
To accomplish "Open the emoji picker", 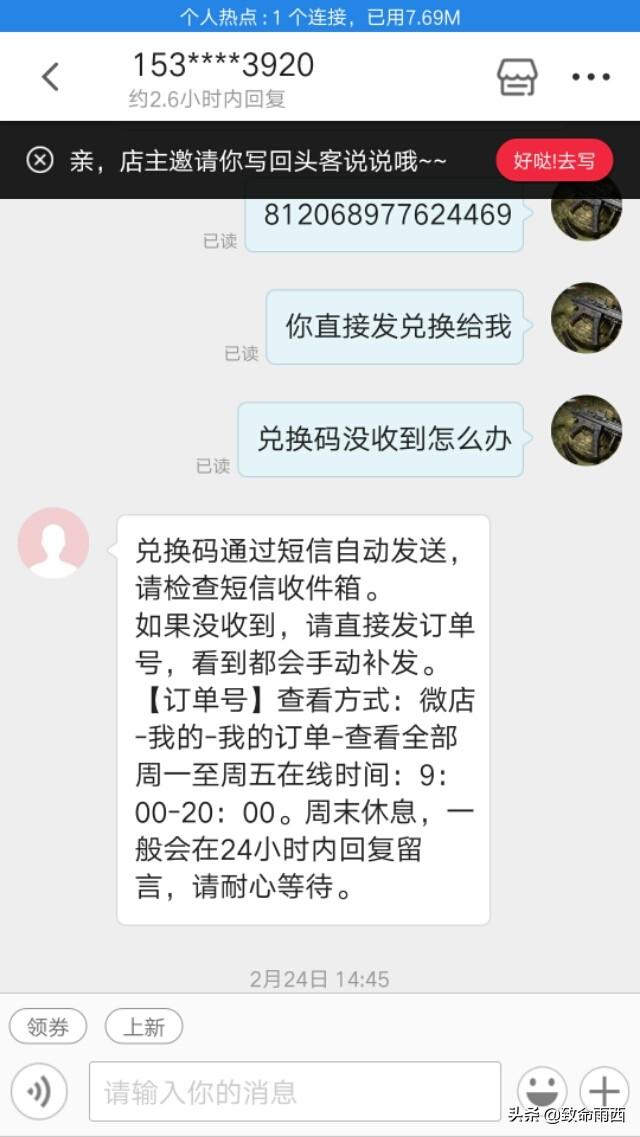I will pyautogui.click(x=541, y=1090).
